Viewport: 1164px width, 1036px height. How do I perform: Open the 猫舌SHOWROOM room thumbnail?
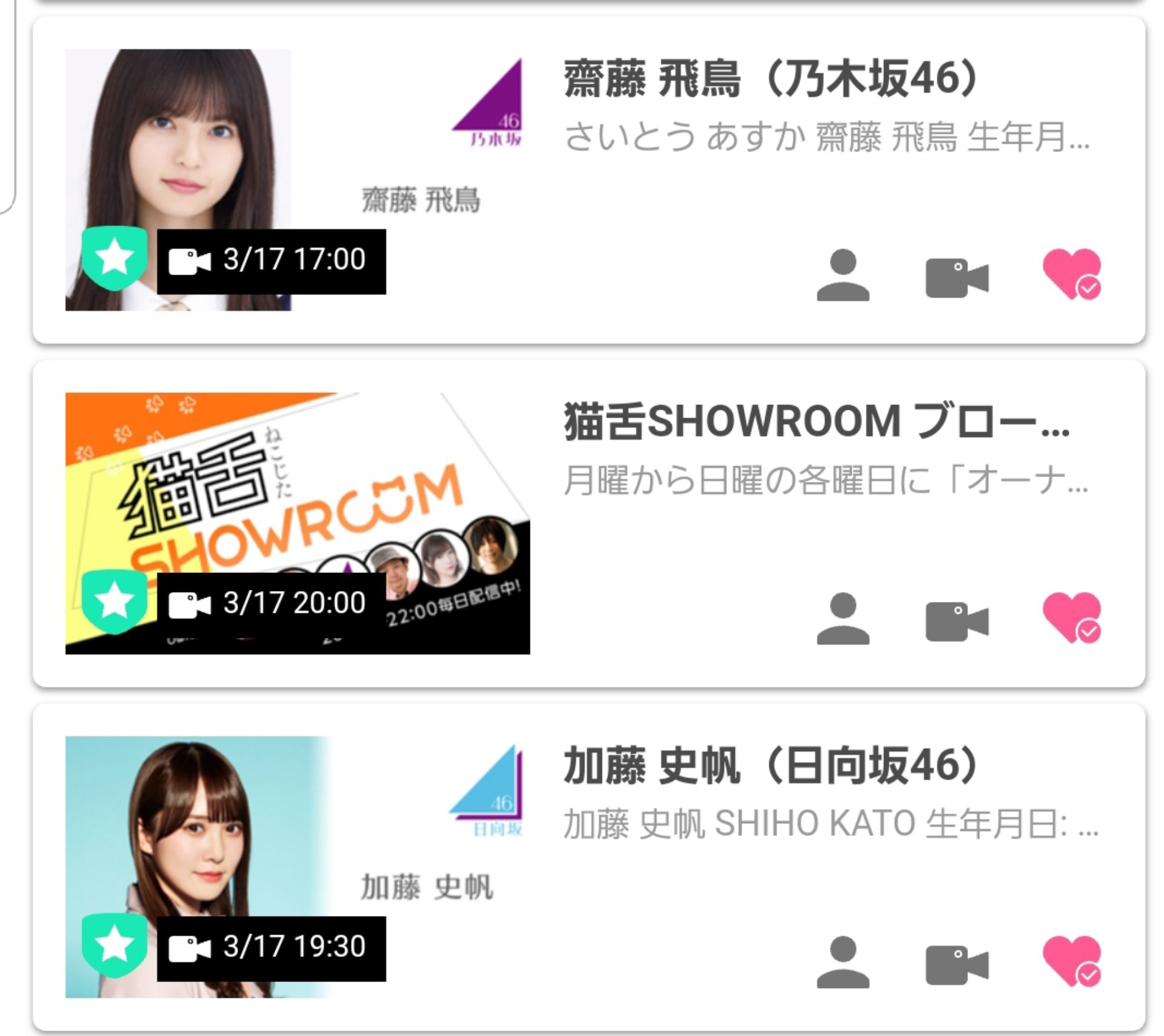297,523
